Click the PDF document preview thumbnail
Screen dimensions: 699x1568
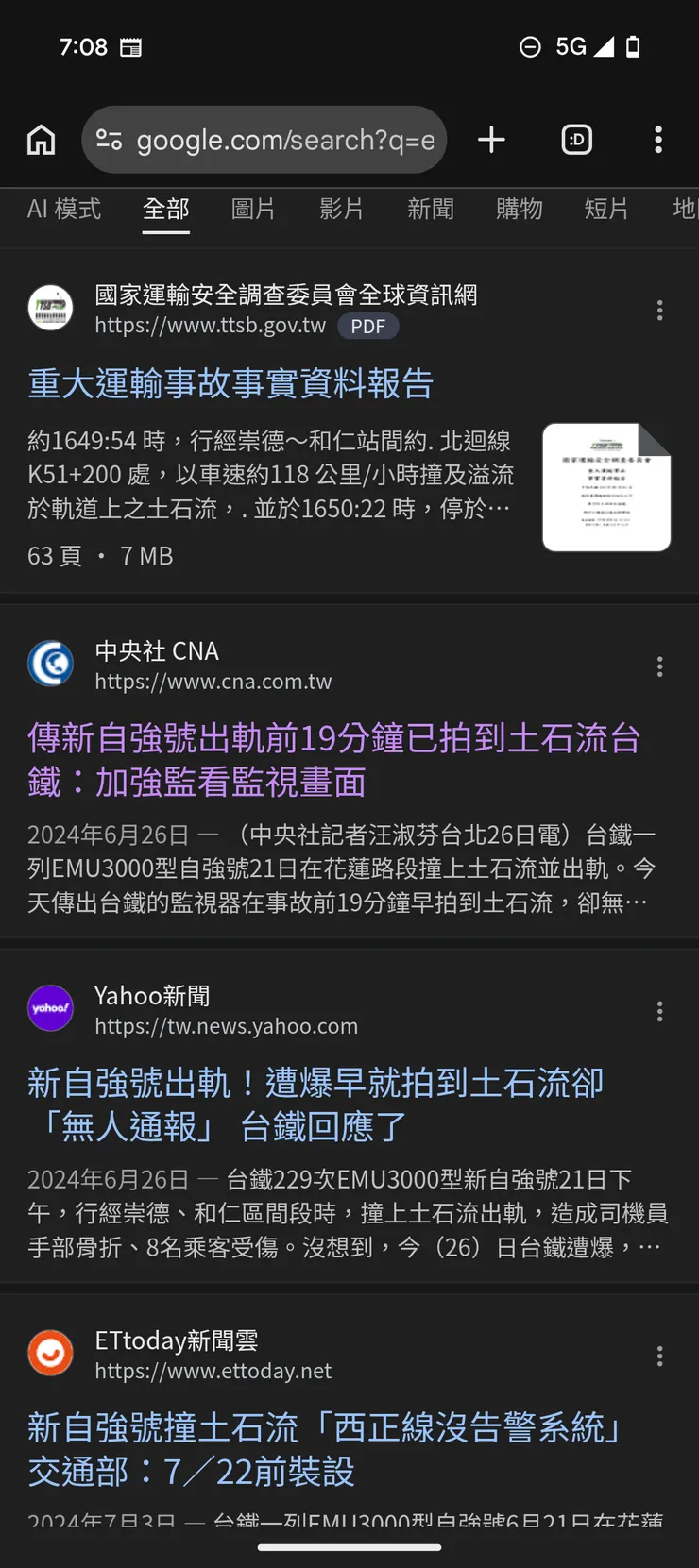point(605,487)
